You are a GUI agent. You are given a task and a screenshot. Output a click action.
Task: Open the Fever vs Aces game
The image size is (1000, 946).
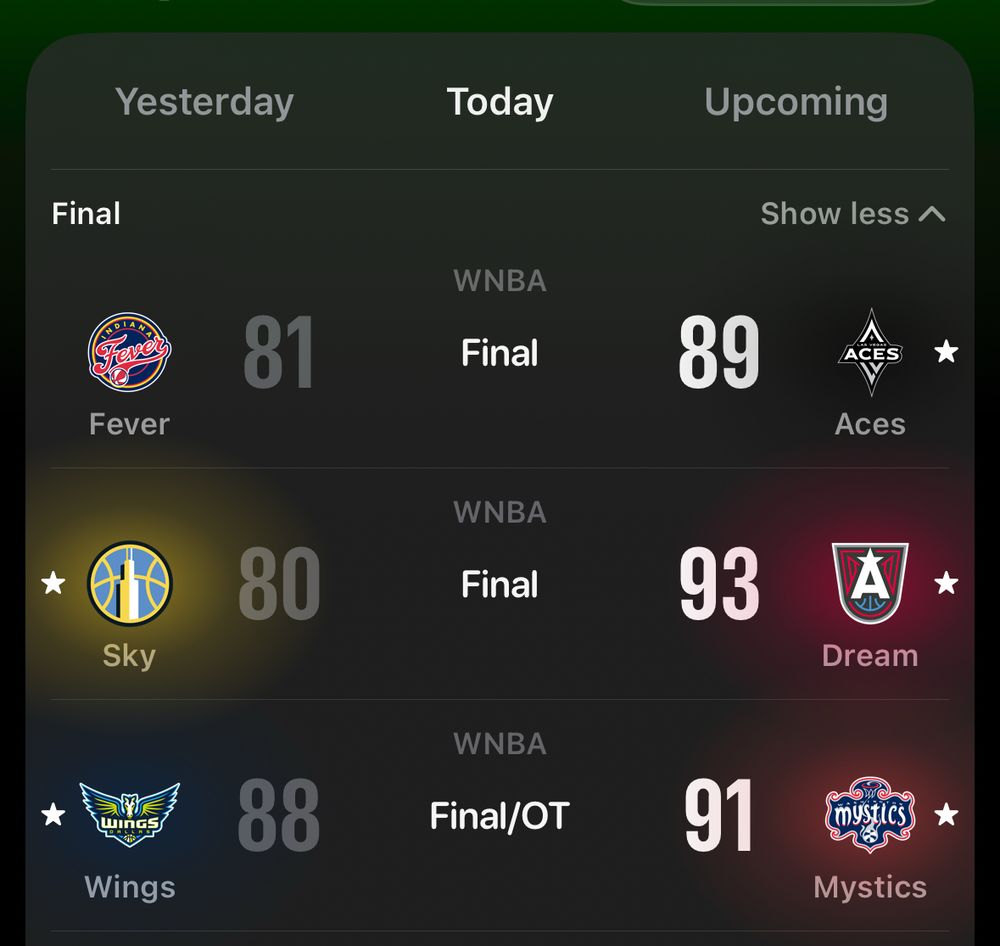[x=499, y=353]
